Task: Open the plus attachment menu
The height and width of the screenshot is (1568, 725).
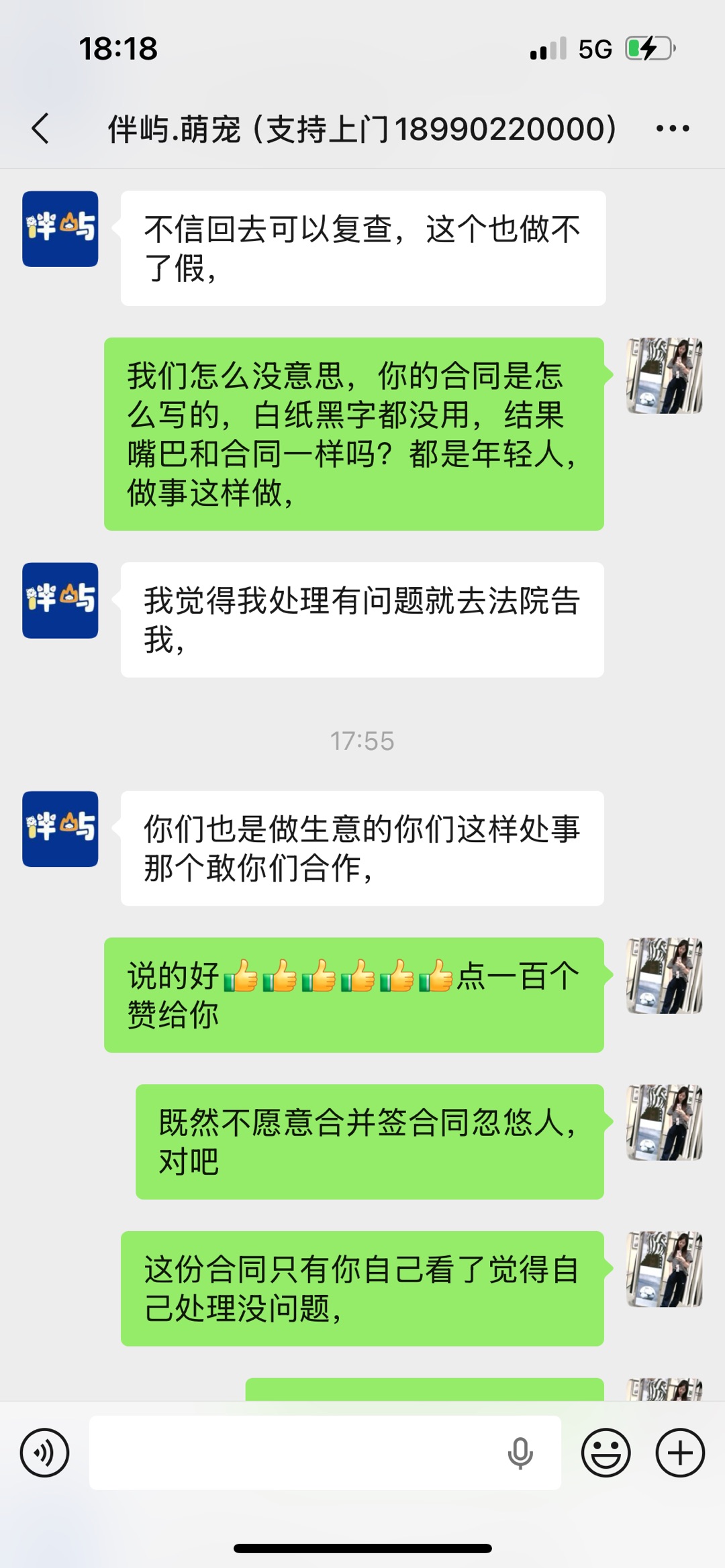Action: [680, 1453]
